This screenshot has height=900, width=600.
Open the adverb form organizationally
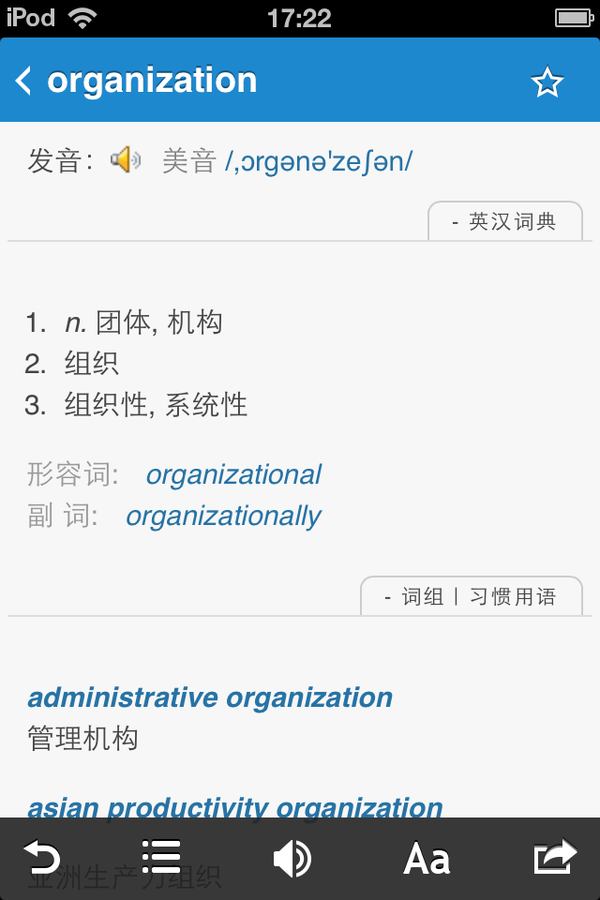click(x=223, y=516)
